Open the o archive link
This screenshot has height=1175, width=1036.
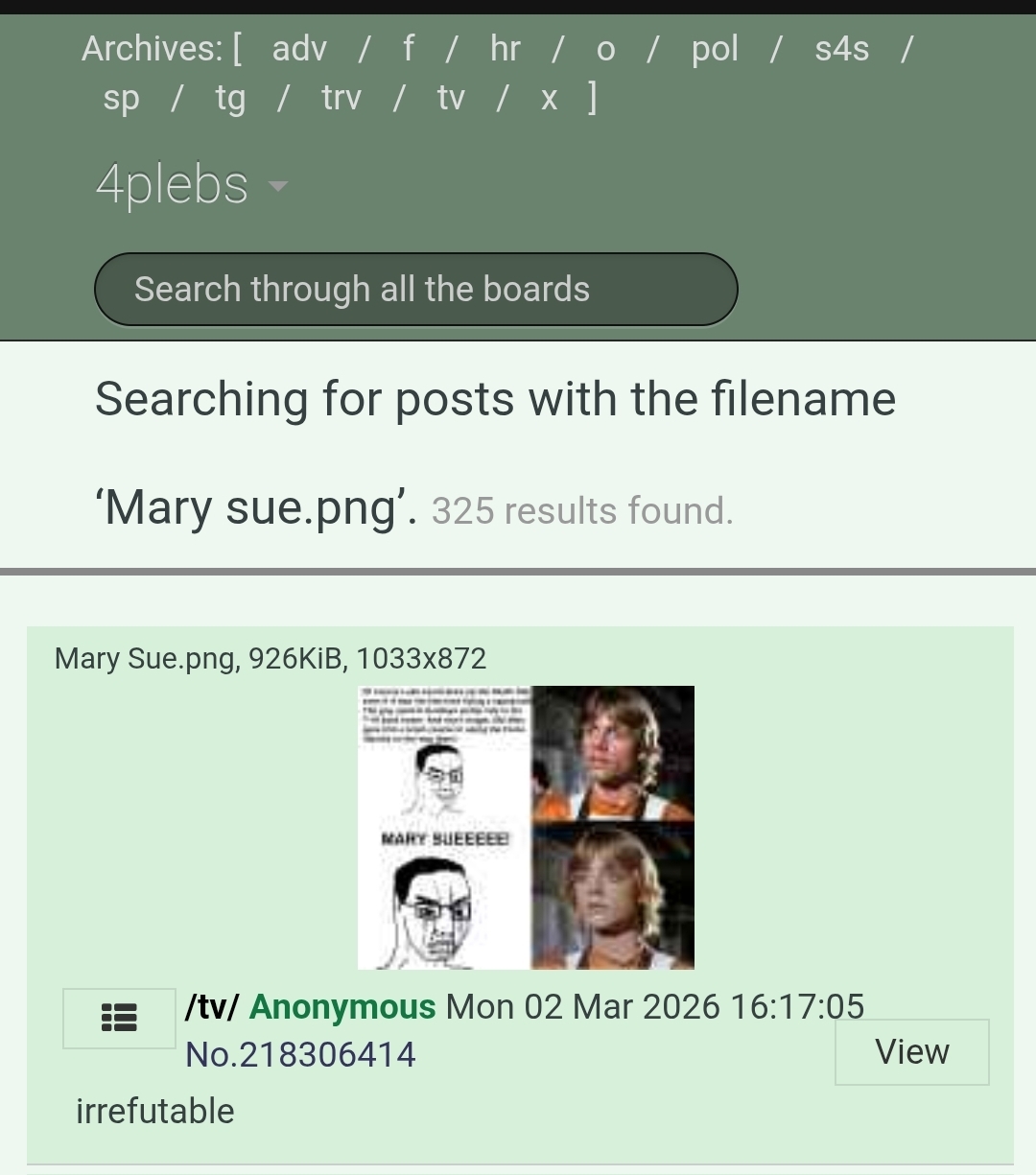coord(605,48)
